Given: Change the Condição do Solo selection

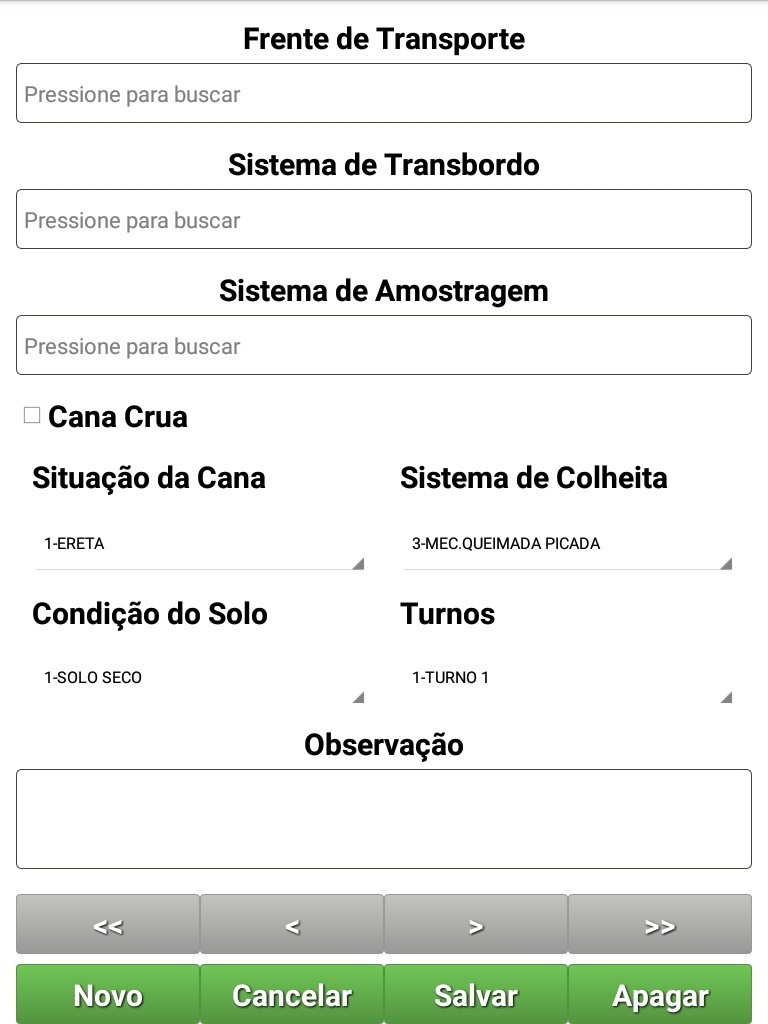Looking at the screenshot, I should tap(200, 678).
